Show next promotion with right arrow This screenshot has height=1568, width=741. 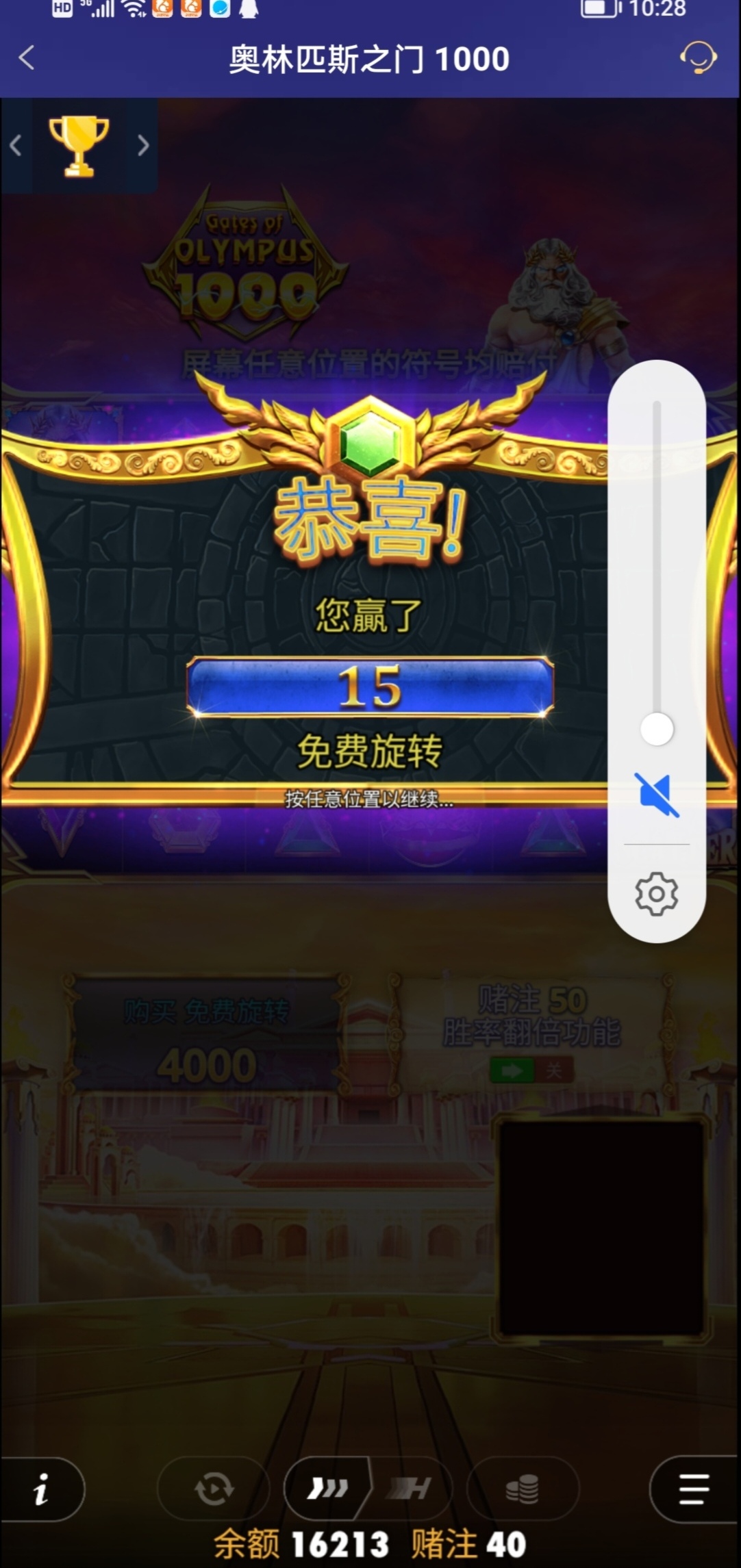(x=142, y=146)
